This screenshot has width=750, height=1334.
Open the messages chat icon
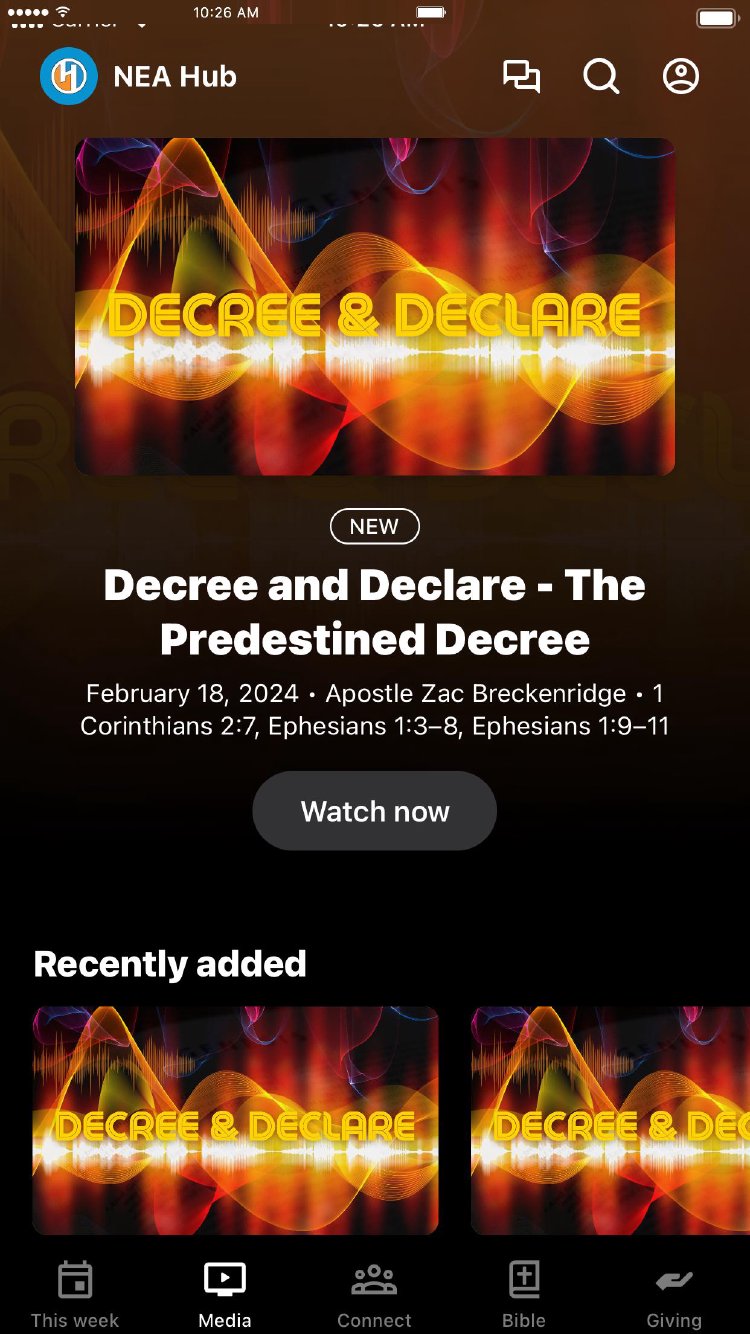point(521,77)
